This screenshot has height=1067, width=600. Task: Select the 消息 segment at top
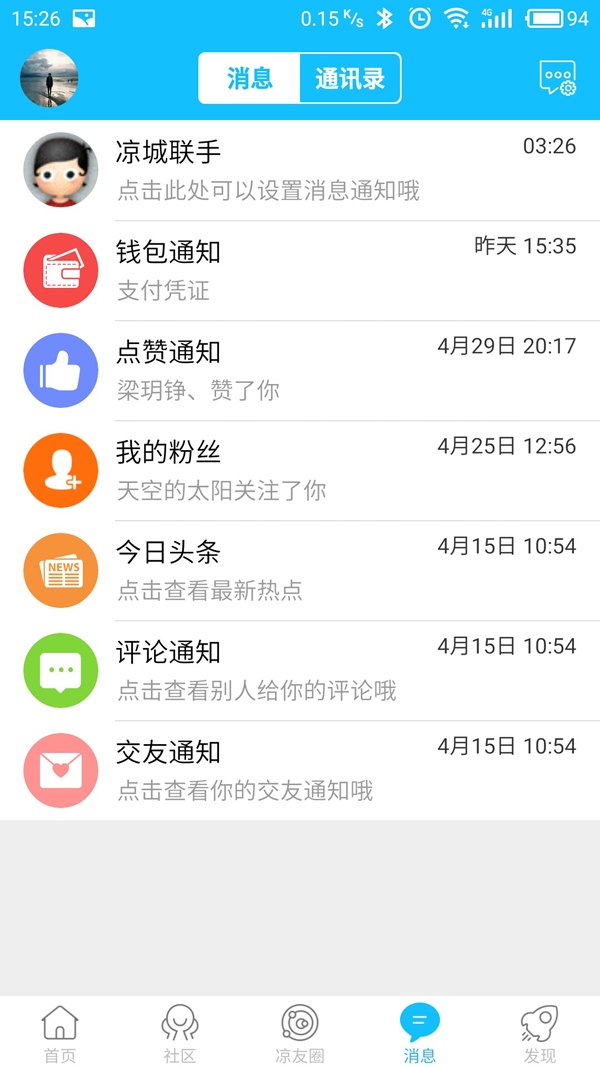click(250, 78)
